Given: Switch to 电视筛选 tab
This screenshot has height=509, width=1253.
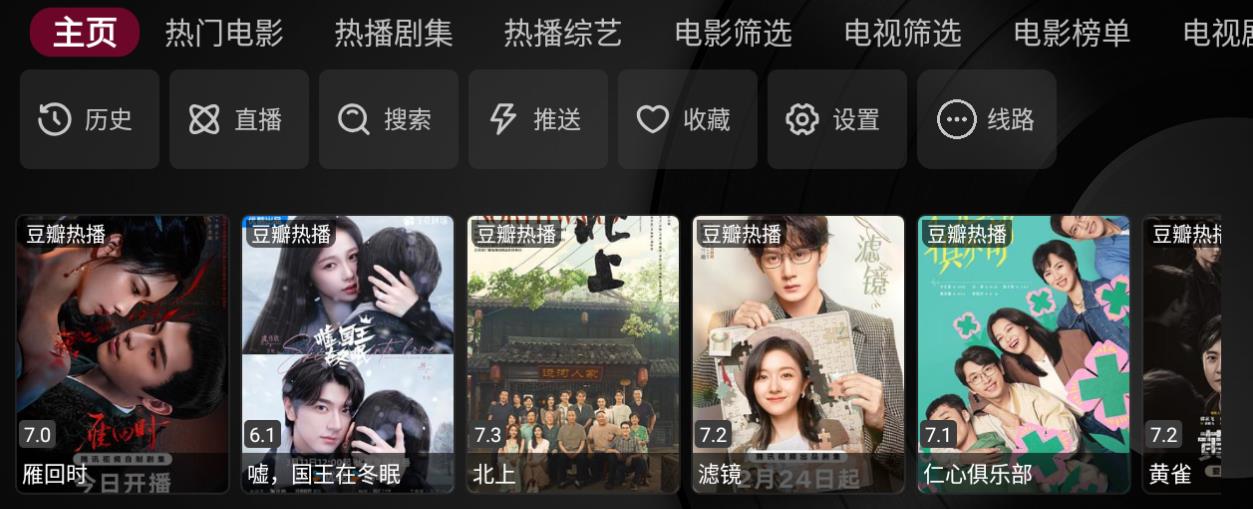Looking at the screenshot, I should click(x=903, y=33).
